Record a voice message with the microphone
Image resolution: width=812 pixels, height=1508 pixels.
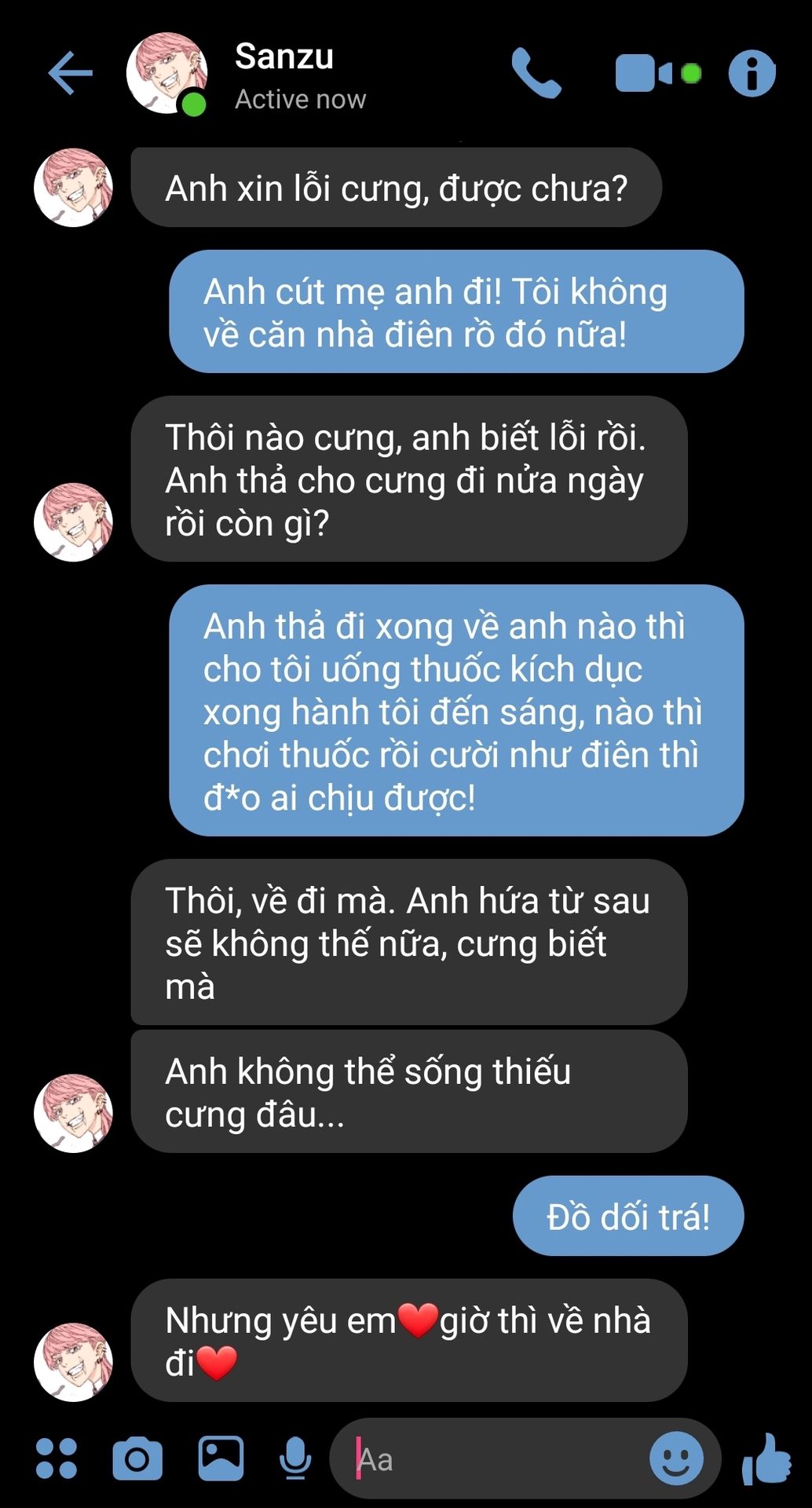[x=295, y=1459]
